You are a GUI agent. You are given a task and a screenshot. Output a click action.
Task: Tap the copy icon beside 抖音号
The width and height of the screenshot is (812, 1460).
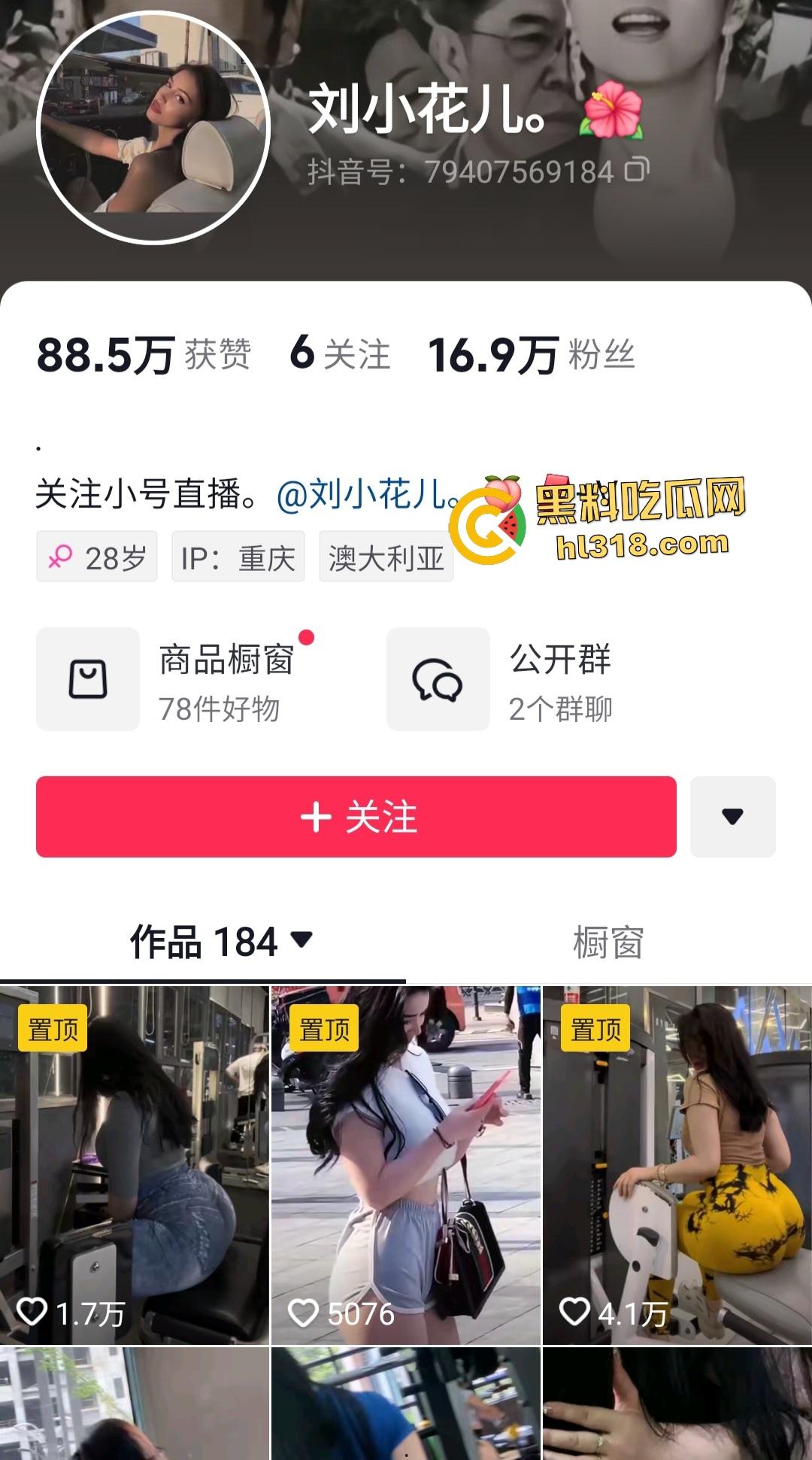coord(636,171)
